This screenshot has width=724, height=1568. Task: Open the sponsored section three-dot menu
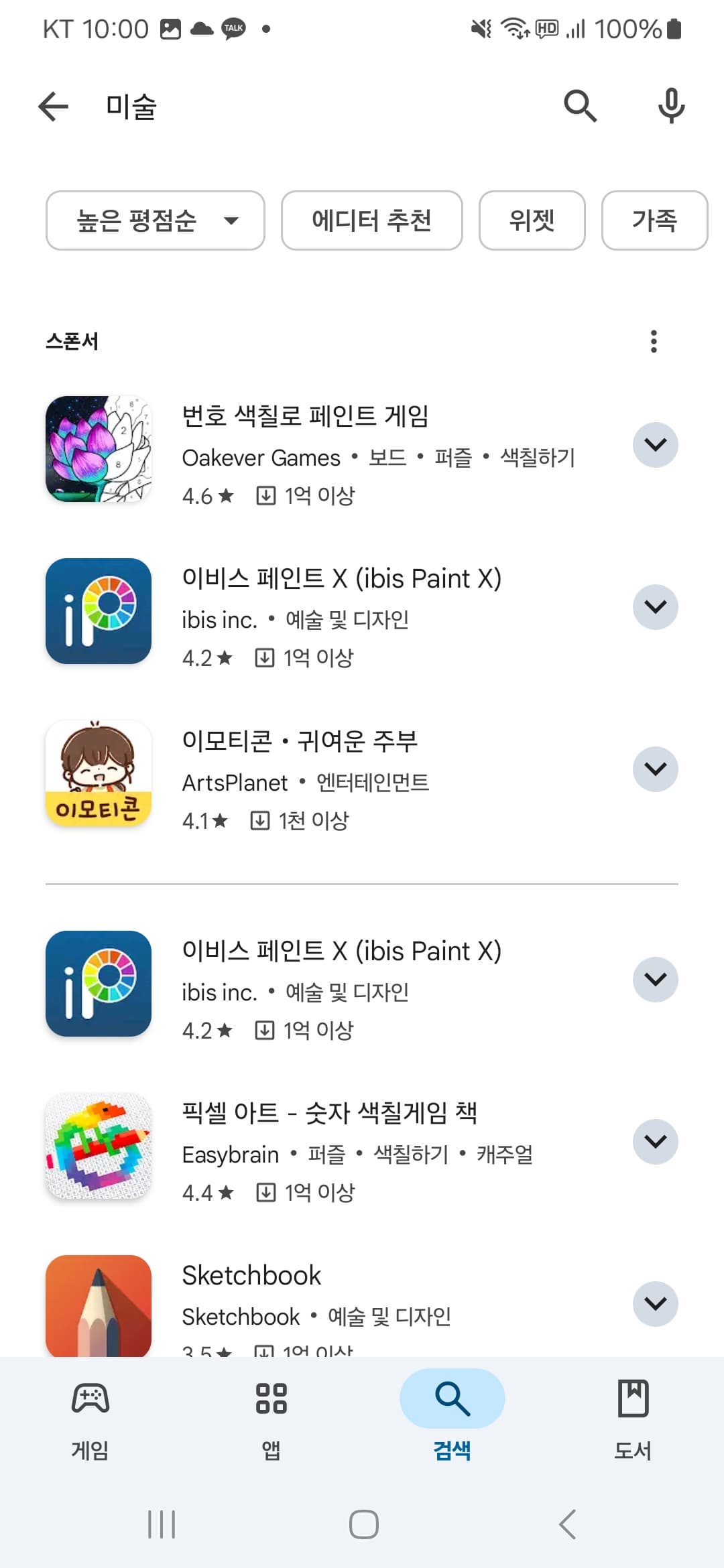653,342
